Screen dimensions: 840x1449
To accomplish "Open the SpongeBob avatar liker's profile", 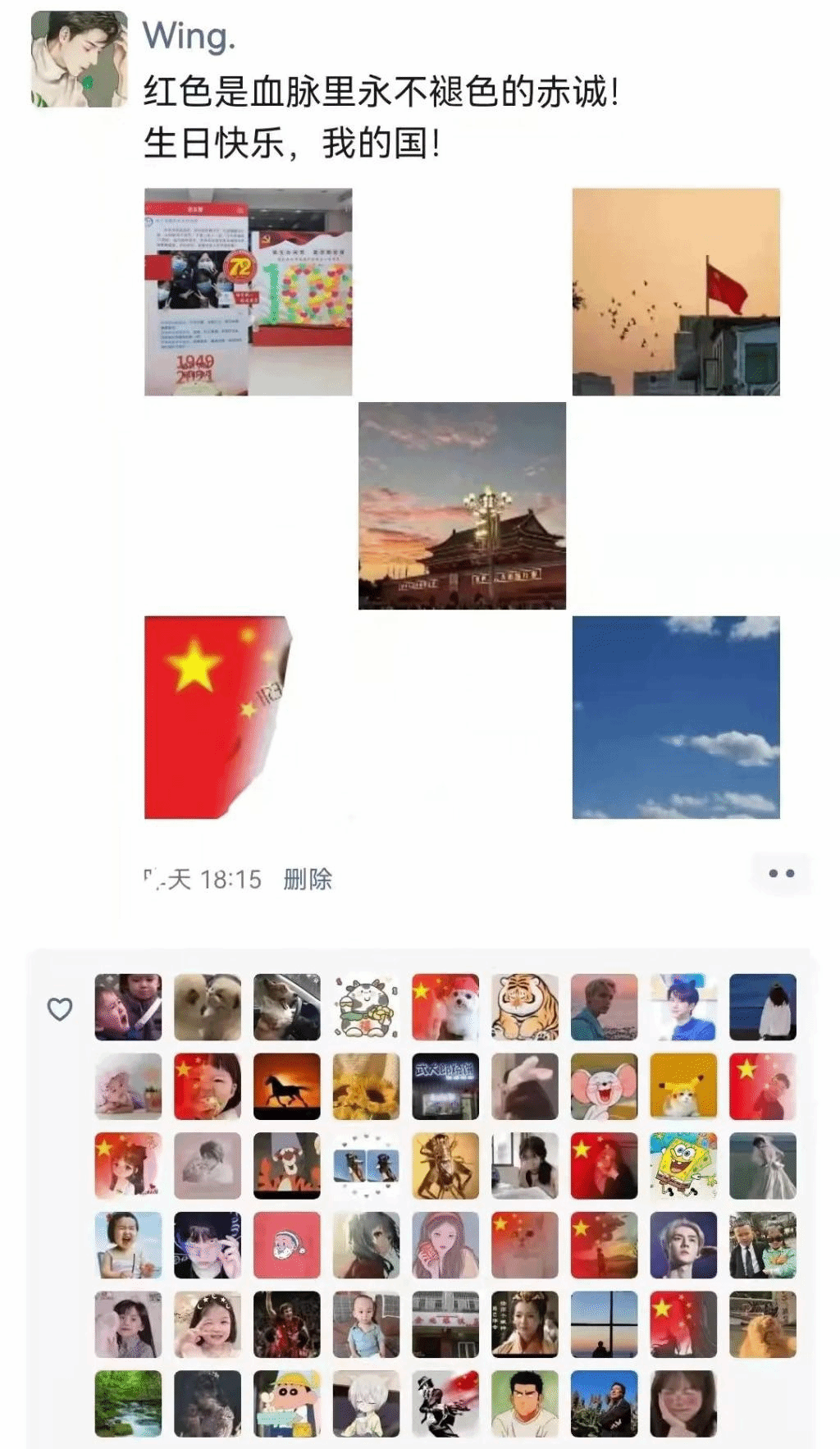I will (682, 1165).
